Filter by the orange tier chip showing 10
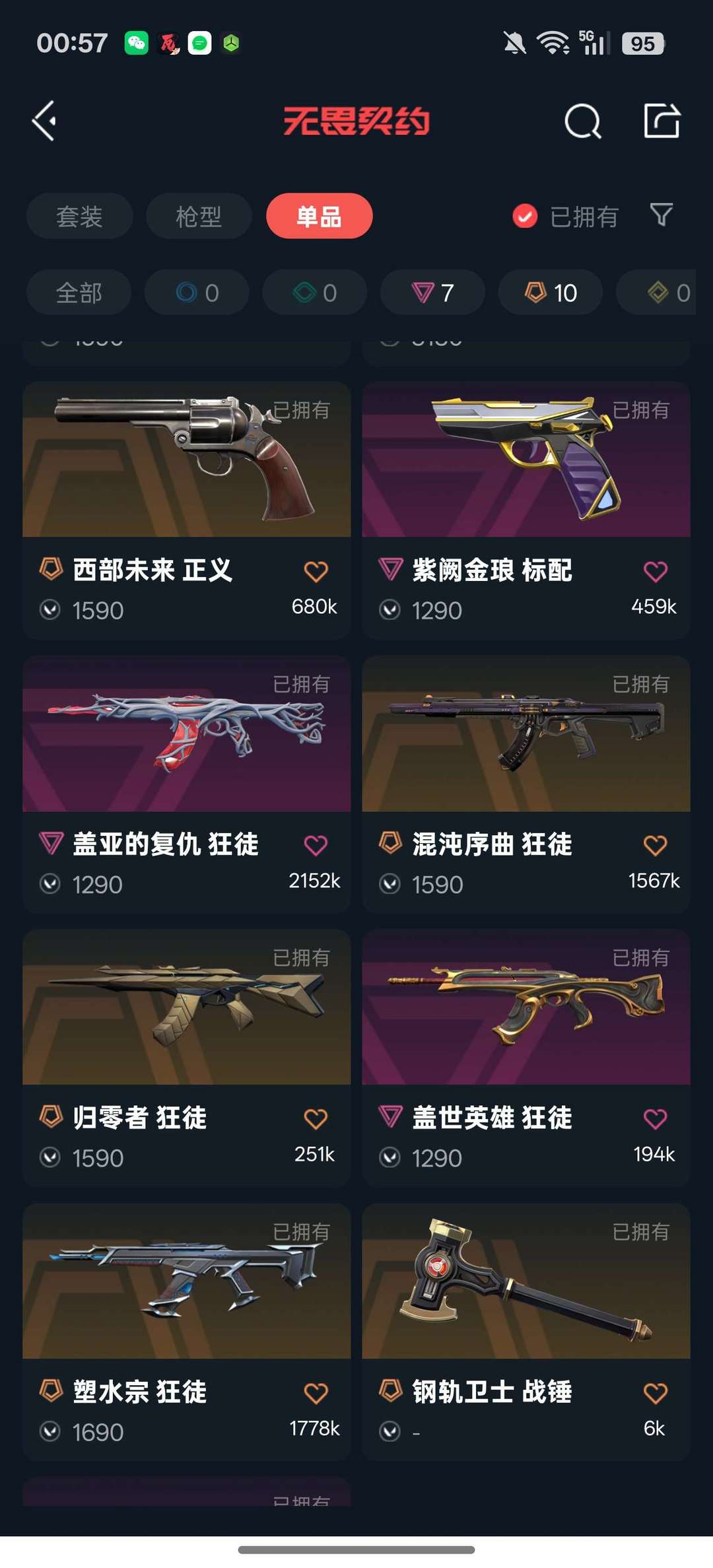This screenshot has width=713, height=1568. click(x=550, y=292)
